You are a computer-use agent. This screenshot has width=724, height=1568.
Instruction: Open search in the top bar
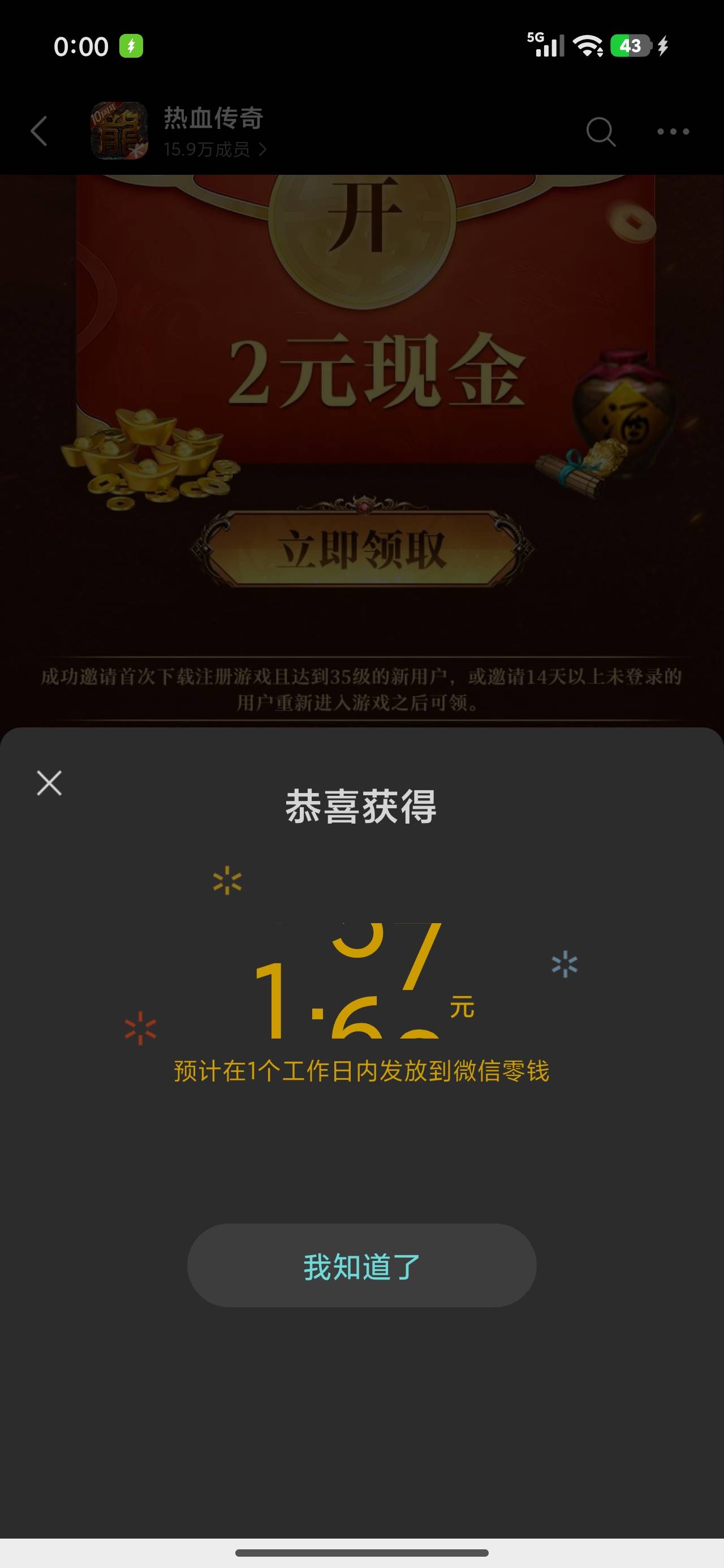(601, 131)
